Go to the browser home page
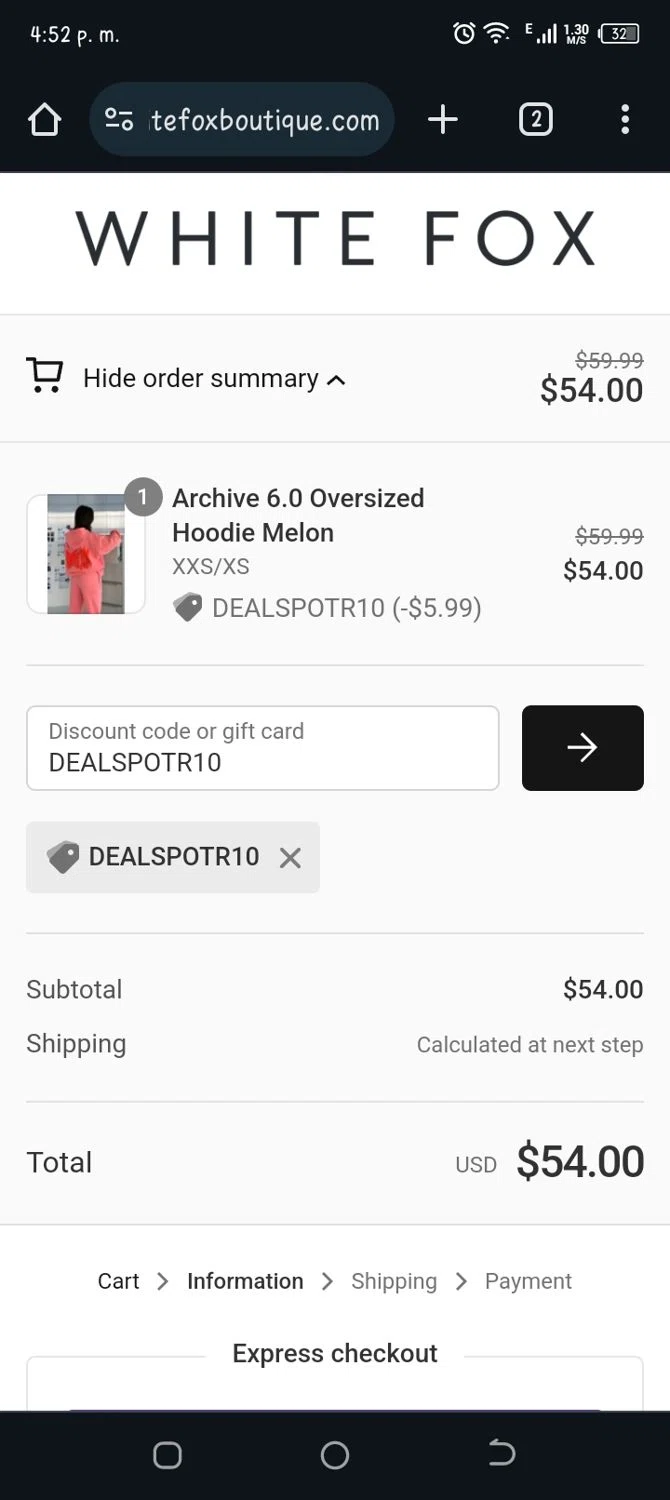 tap(44, 120)
